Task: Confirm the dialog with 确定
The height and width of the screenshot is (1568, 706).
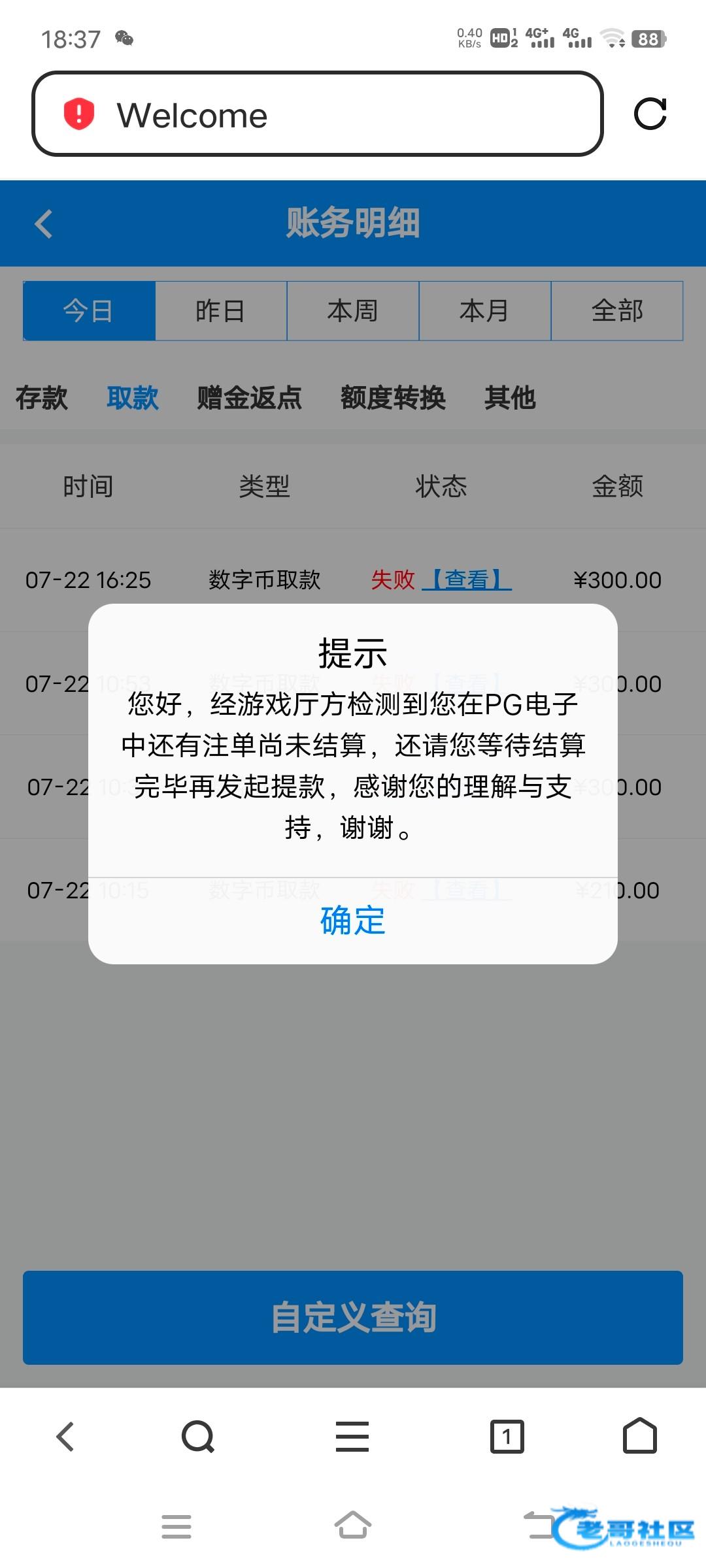Action: (x=353, y=921)
